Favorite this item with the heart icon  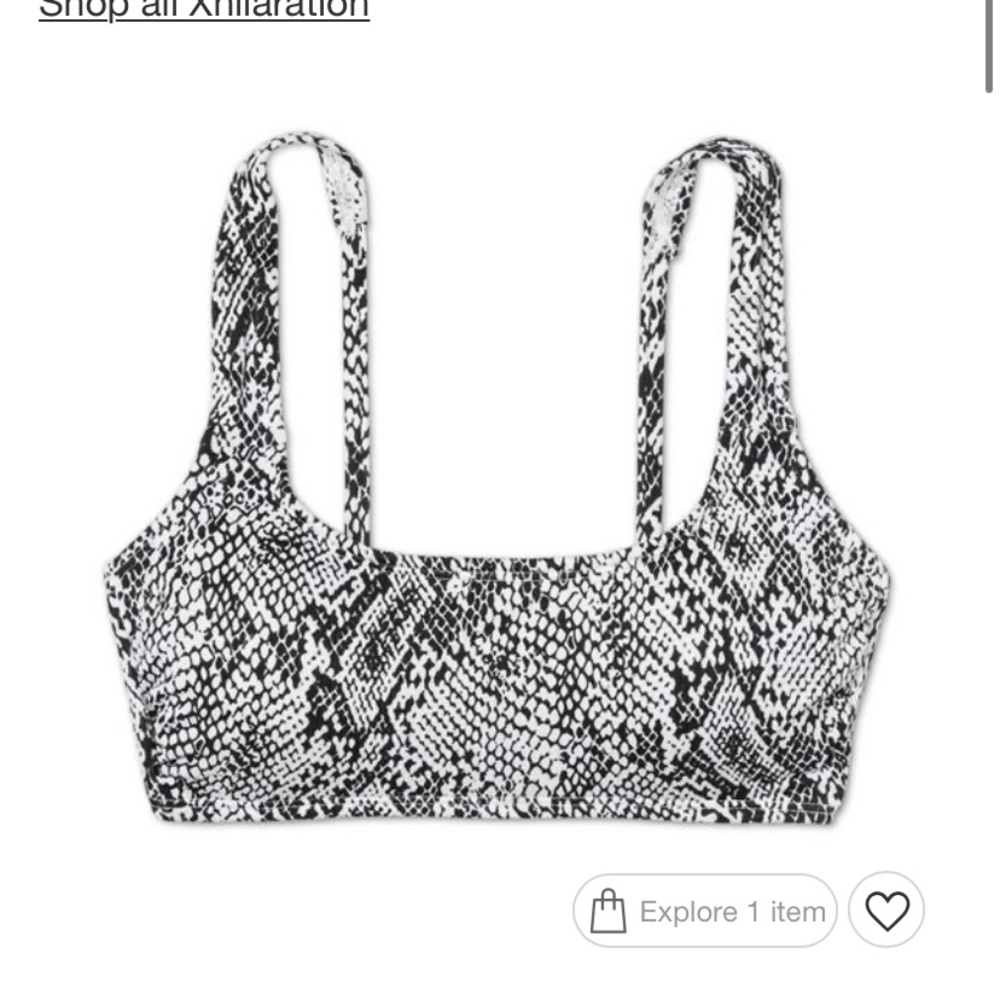click(x=886, y=911)
